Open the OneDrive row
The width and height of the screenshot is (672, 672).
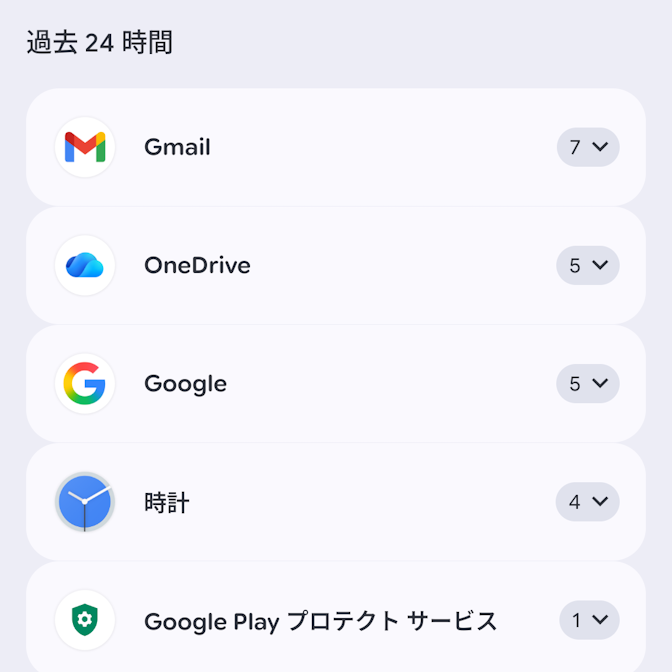click(x=336, y=265)
